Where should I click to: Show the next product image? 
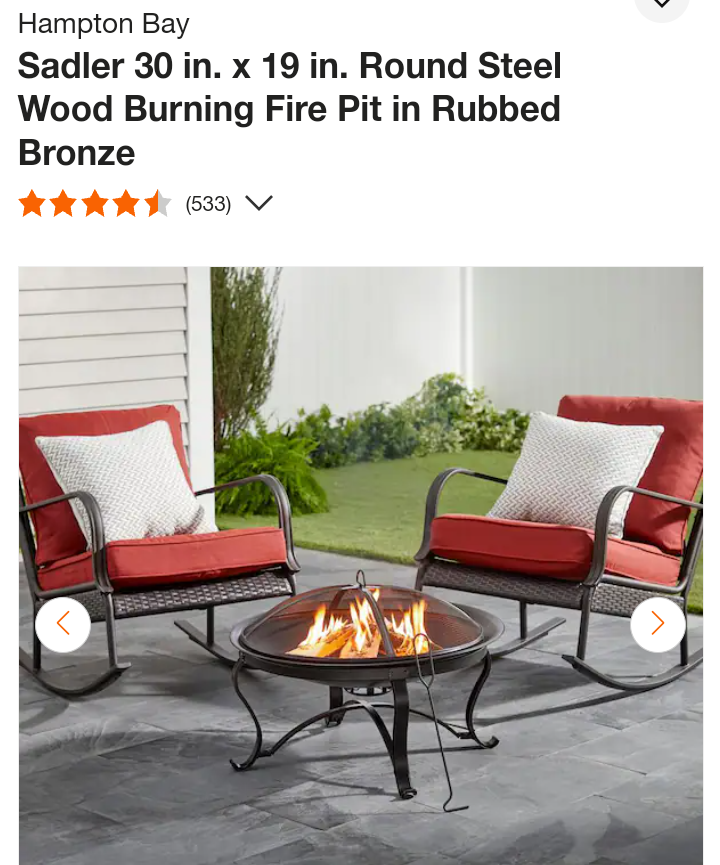point(657,624)
